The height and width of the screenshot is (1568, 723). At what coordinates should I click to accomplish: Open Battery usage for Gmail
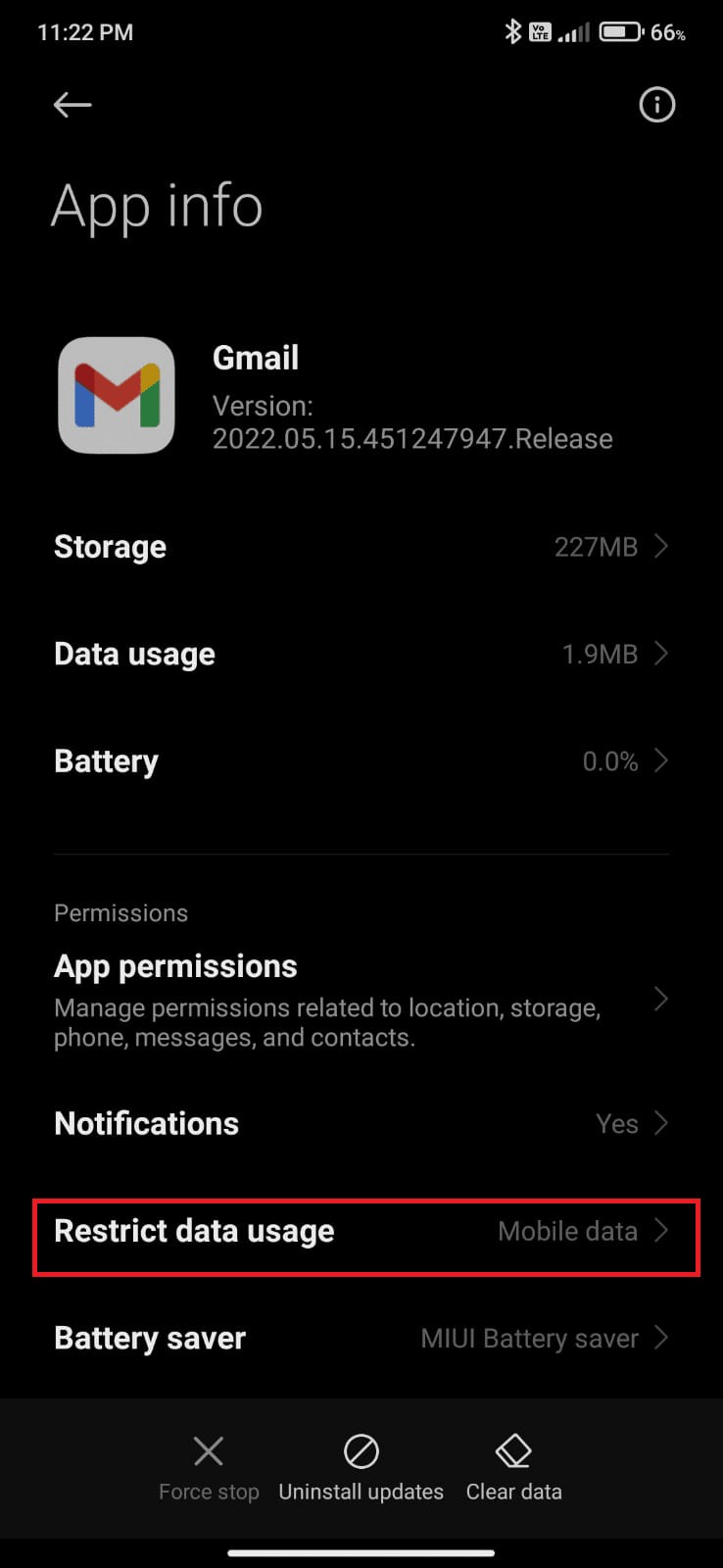tap(361, 761)
